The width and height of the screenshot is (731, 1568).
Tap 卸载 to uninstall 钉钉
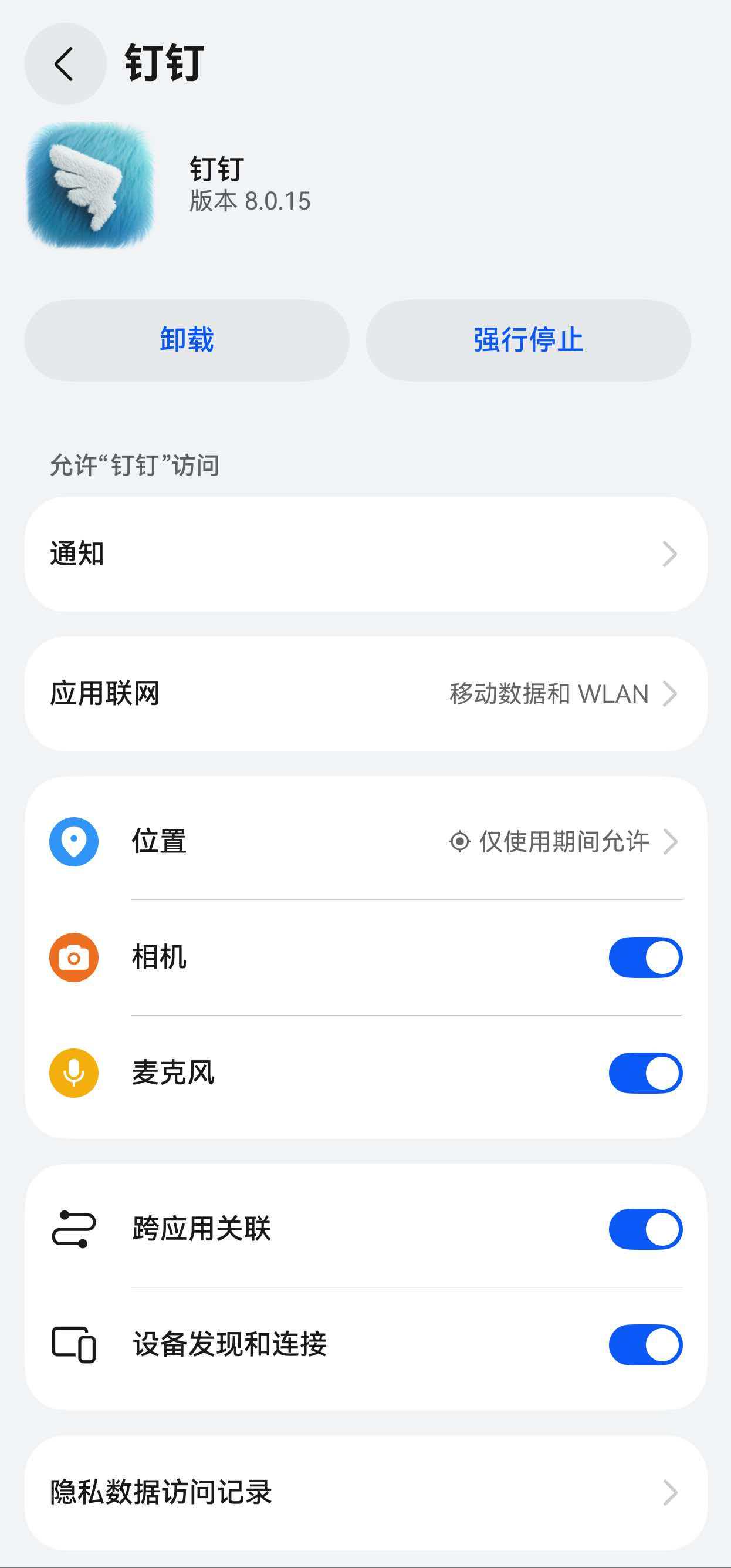click(187, 340)
